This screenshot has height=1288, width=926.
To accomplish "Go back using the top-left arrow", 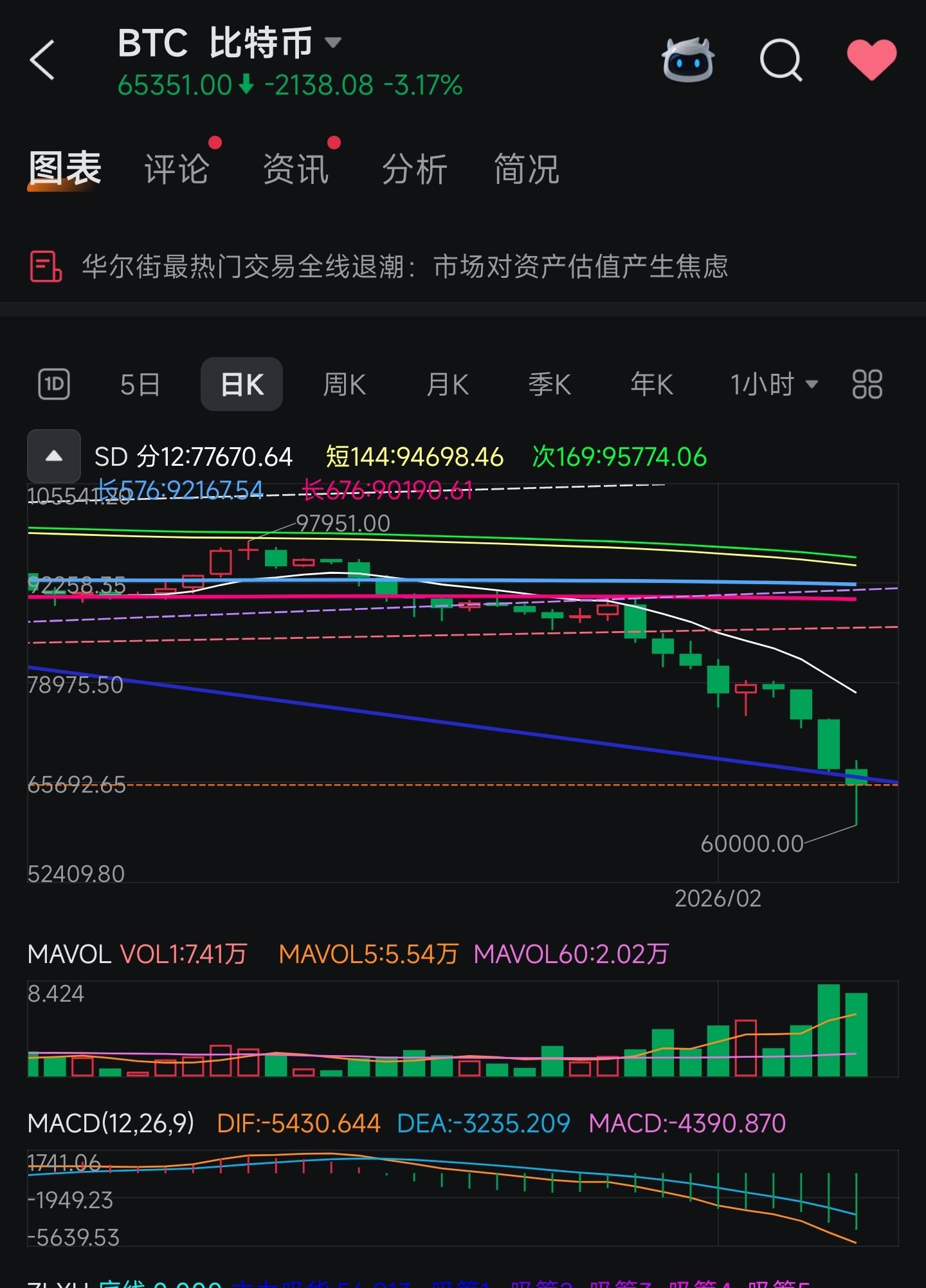I will coord(42,60).
